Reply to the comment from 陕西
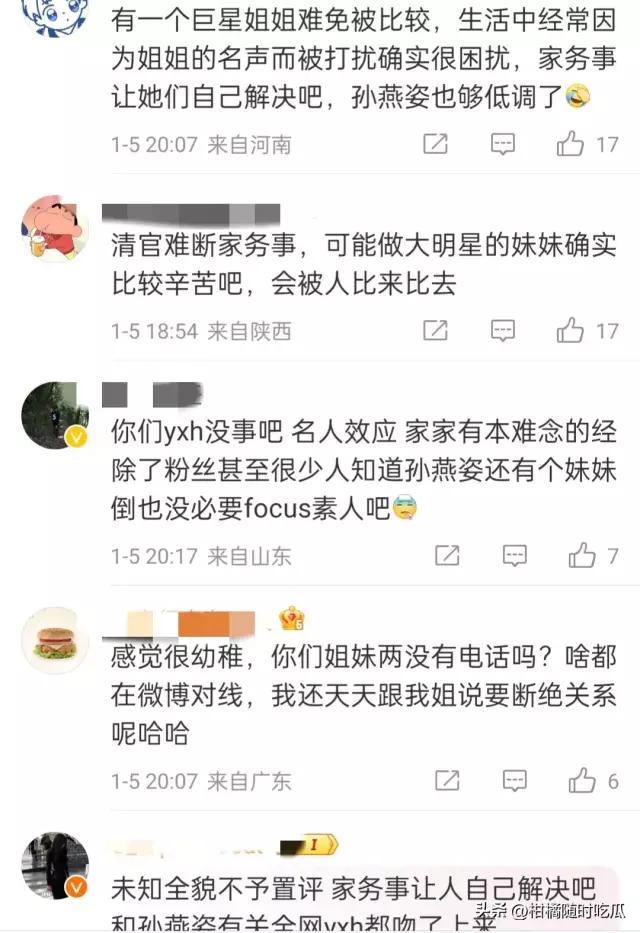This screenshot has width=640, height=933. [502, 331]
